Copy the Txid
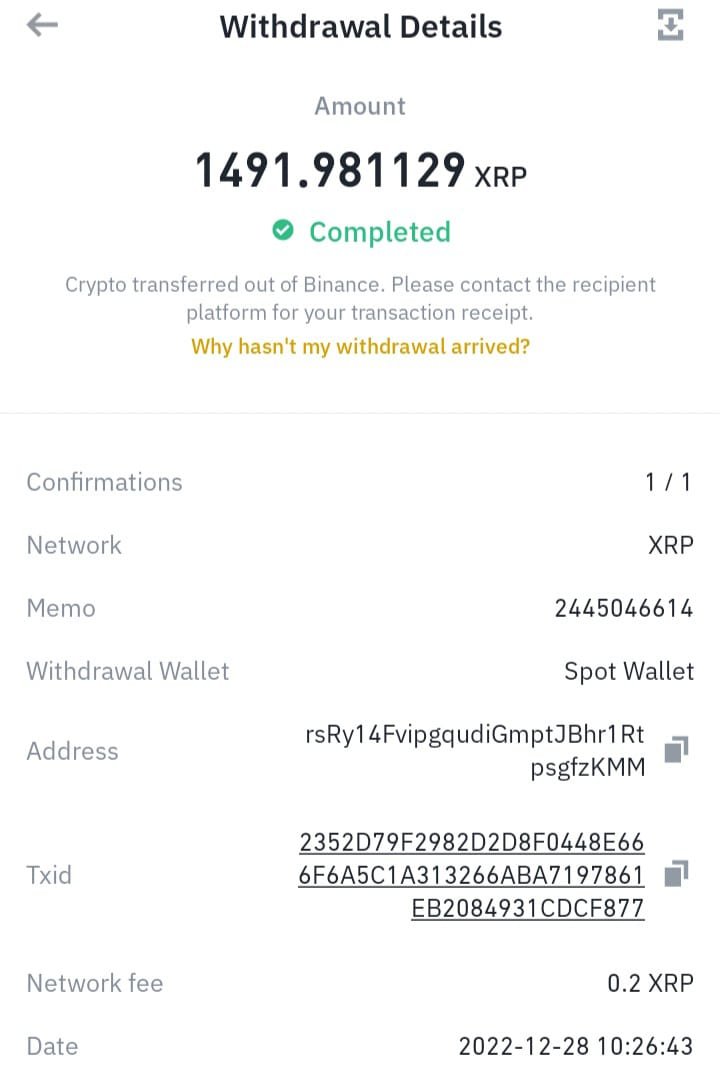The height and width of the screenshot is (1090, 720). point(677,874)
